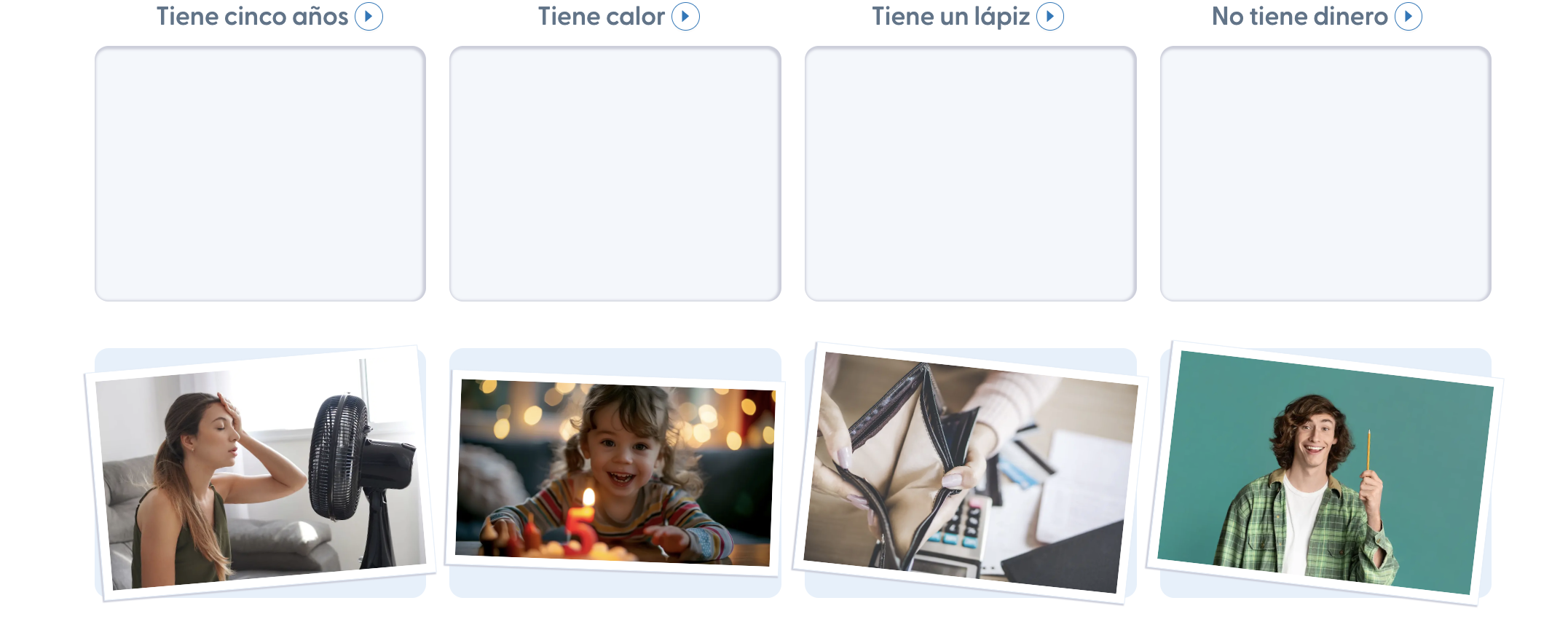
Task: Play audio for Tiene cinco años
Action: [x=369, y=17]
